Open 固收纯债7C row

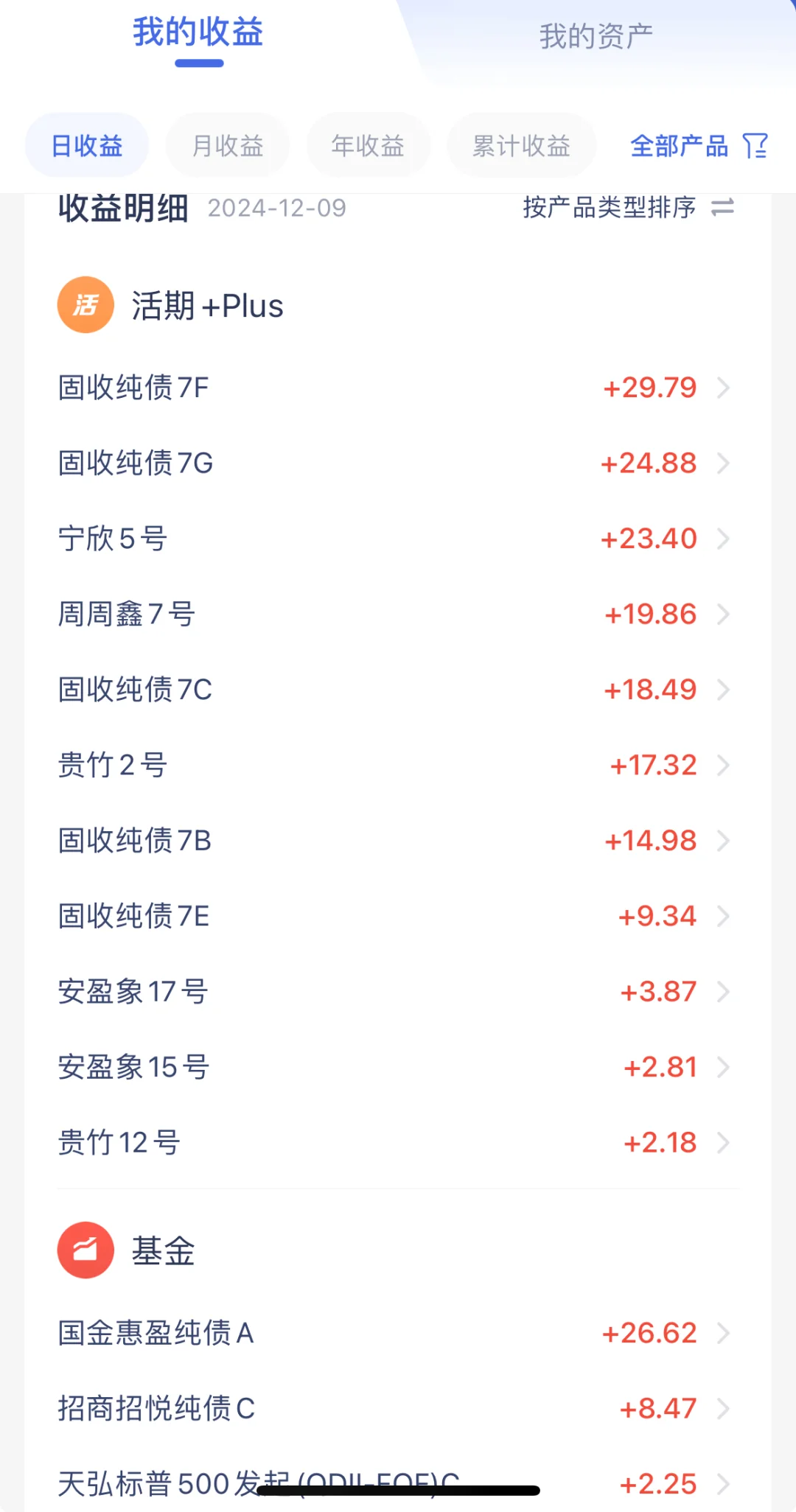[398, 690]
